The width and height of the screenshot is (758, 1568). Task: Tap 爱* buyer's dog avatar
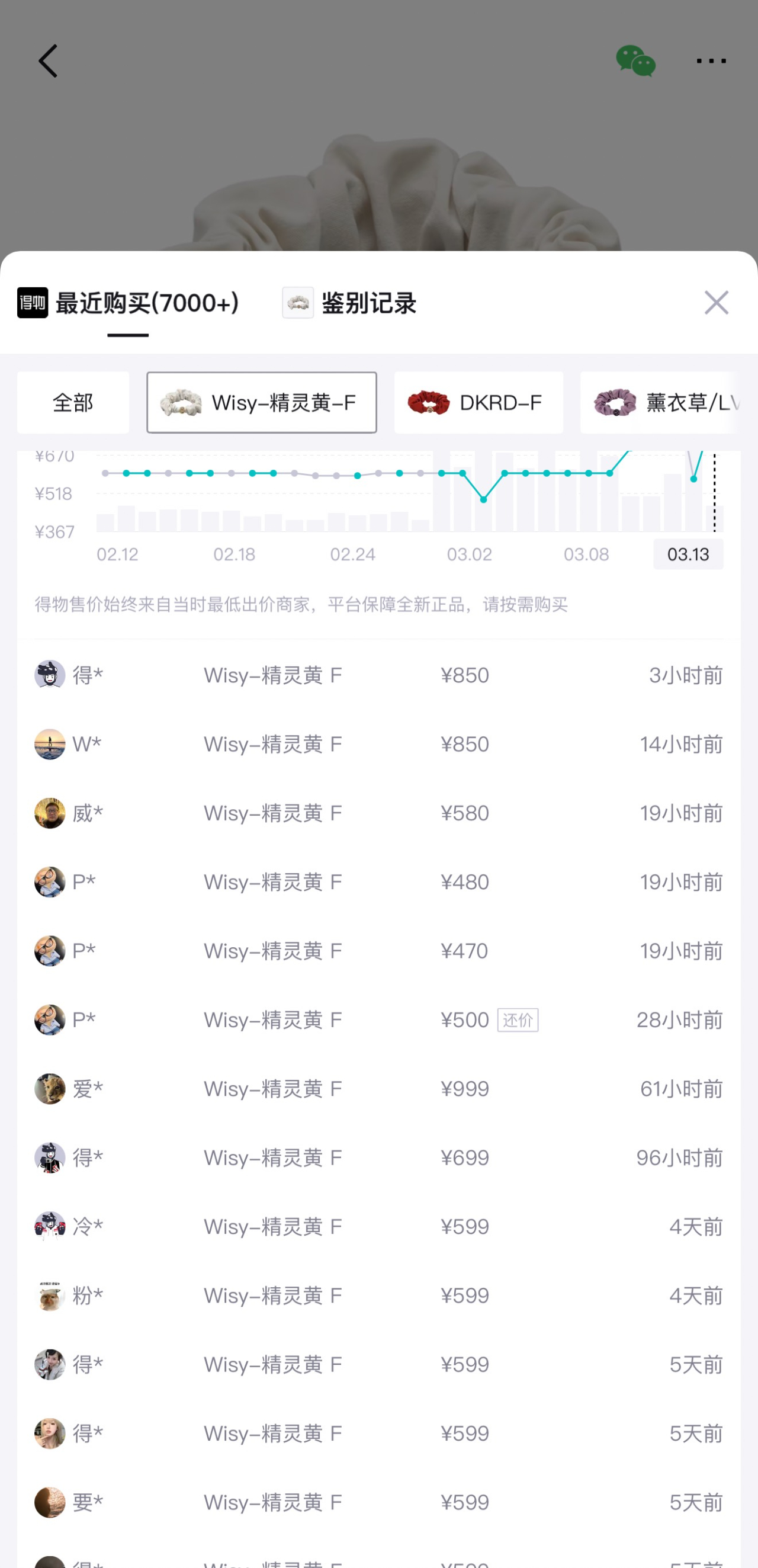50,1089
